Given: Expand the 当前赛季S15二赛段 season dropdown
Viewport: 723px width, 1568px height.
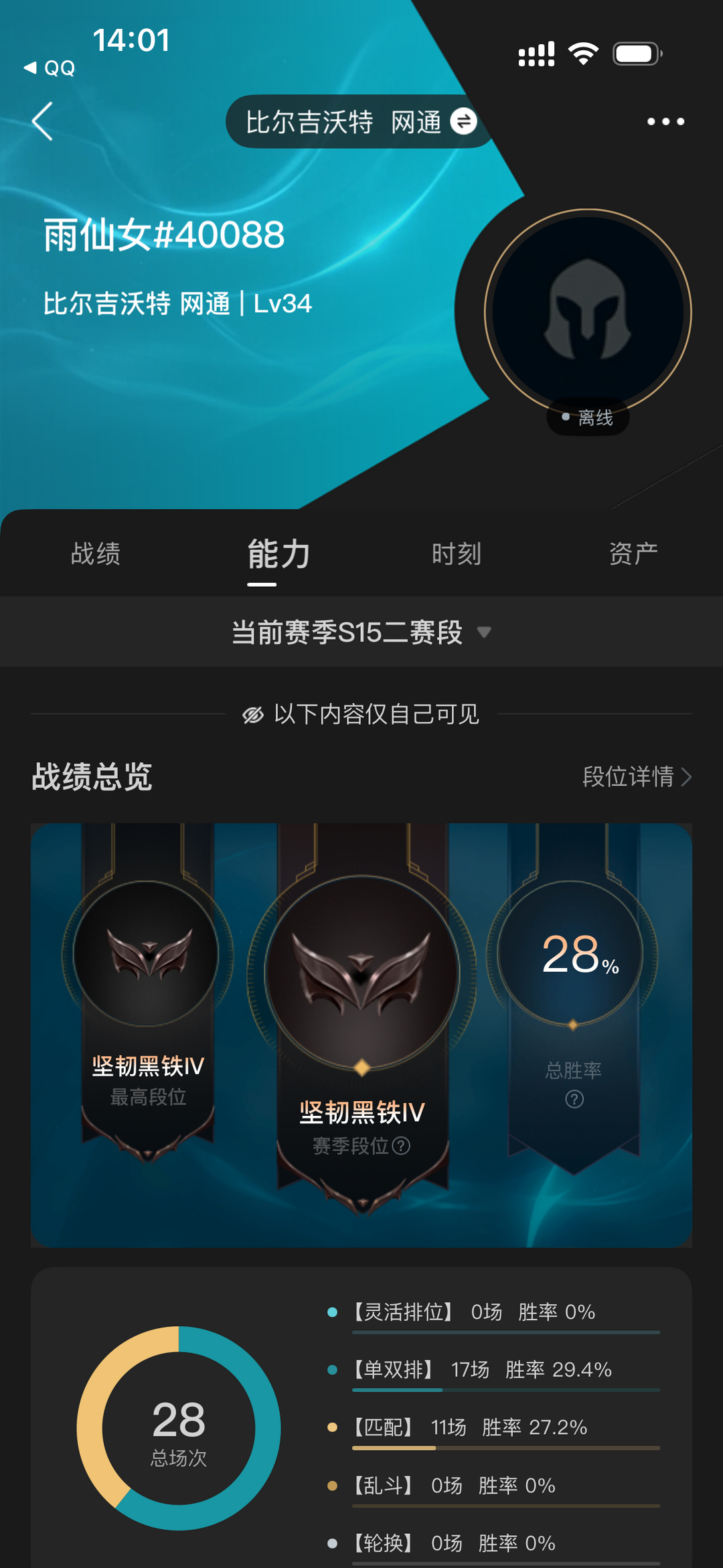Looking at the screenshot, I should [x=361, y=632].
